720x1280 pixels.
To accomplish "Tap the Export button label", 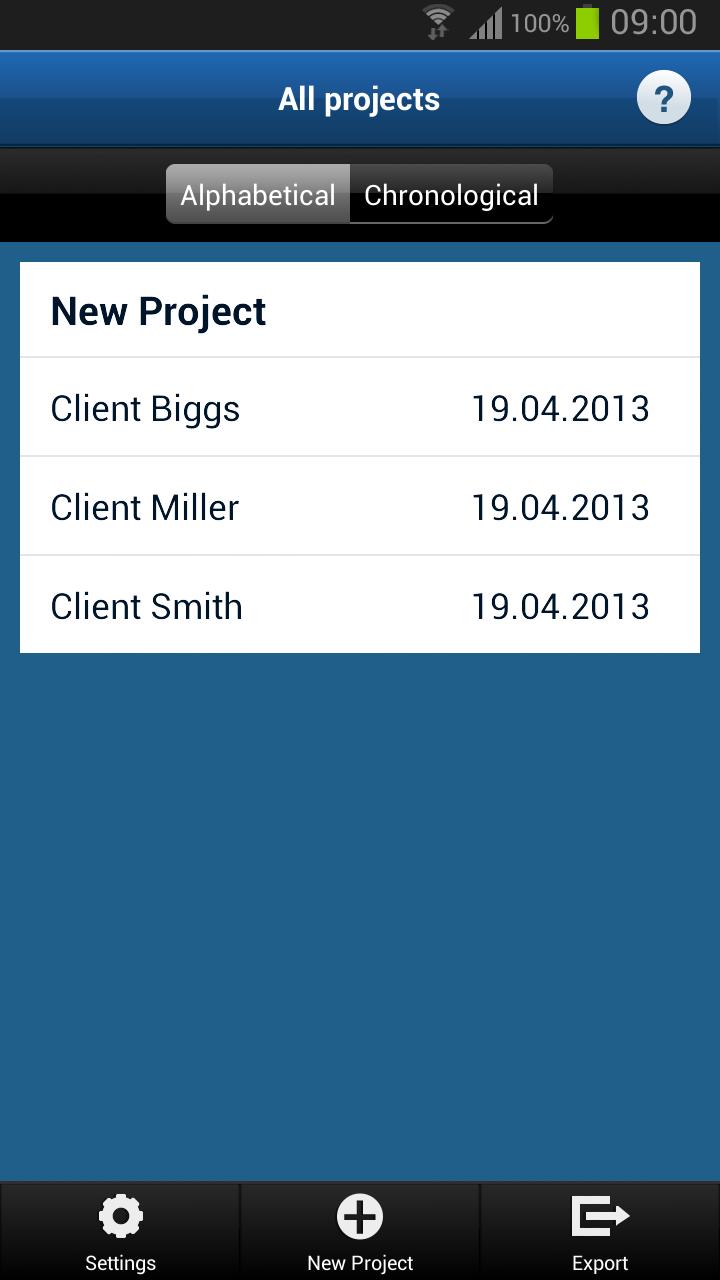I will click(598, 1262).
